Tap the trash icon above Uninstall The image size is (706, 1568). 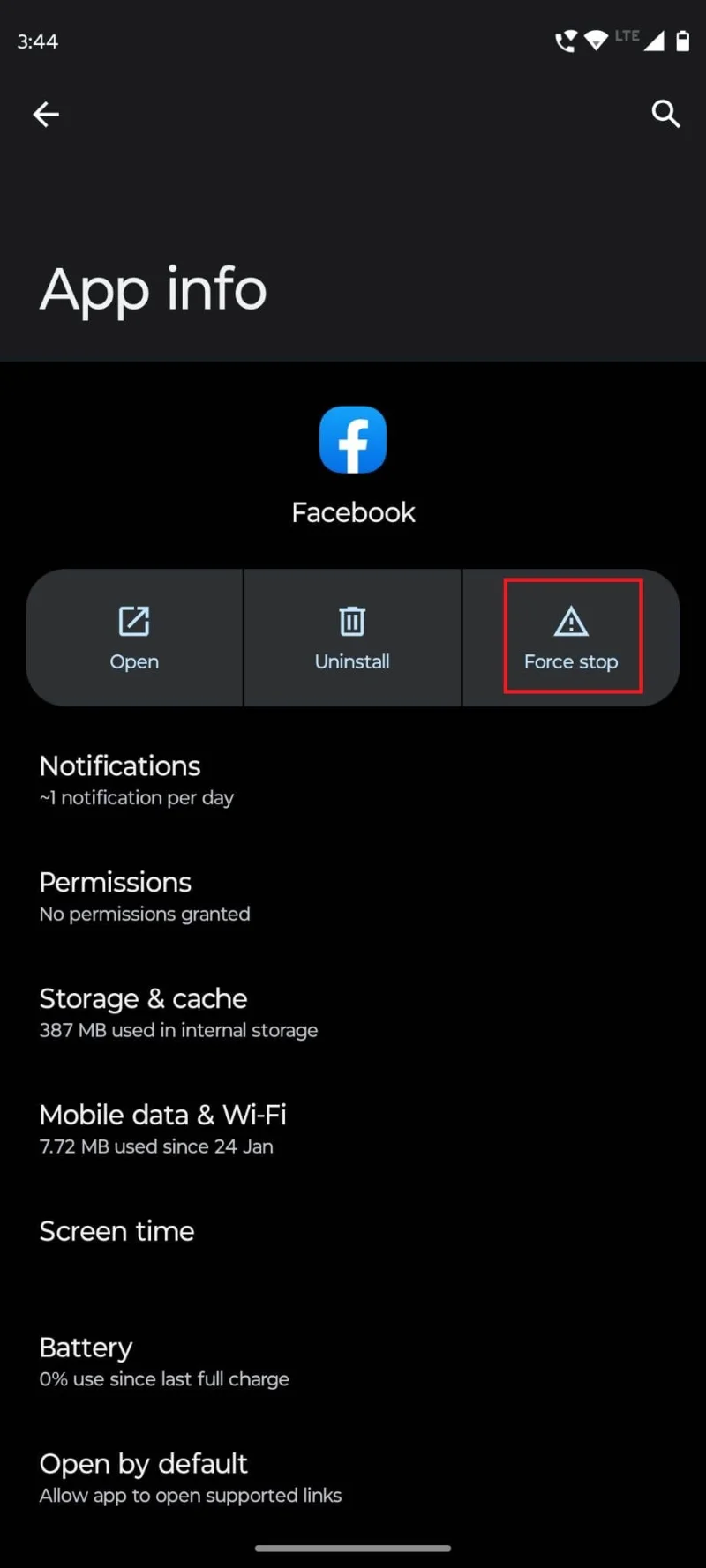(x=352, y=622)
